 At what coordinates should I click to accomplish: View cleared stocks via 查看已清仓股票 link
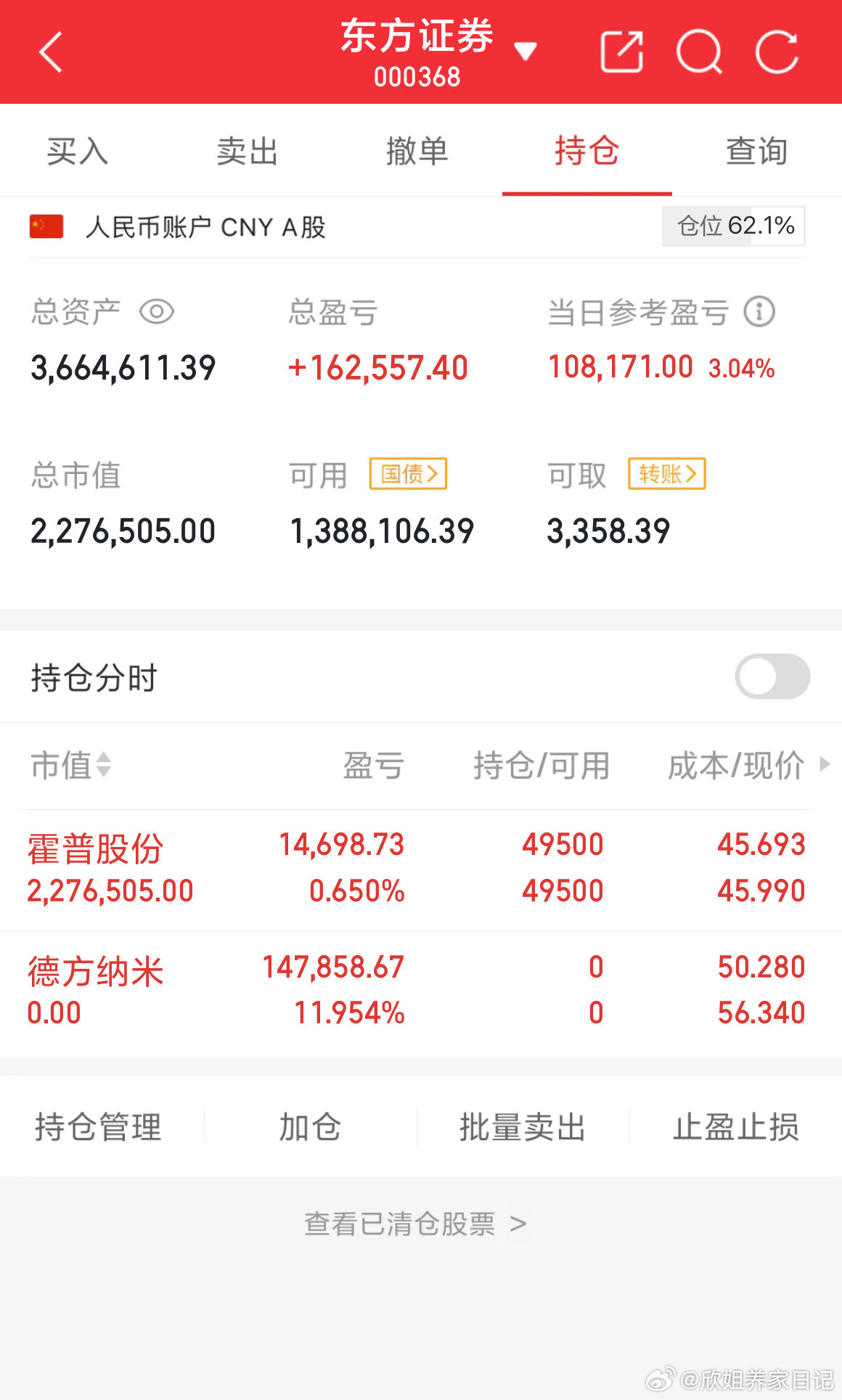413,1223
